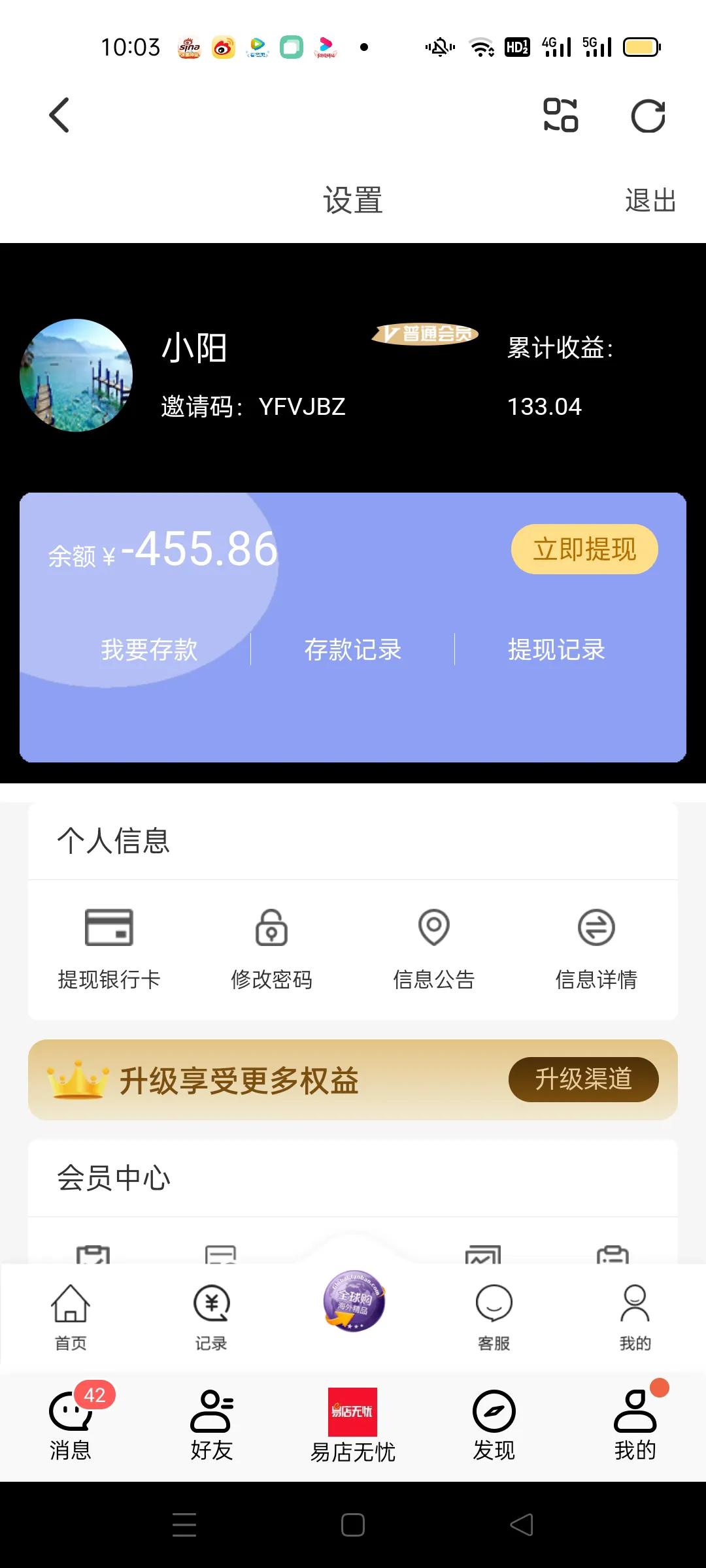Open the 消息 messages with 42 unread
The image size is (706, 1568).
(70, 1424)
